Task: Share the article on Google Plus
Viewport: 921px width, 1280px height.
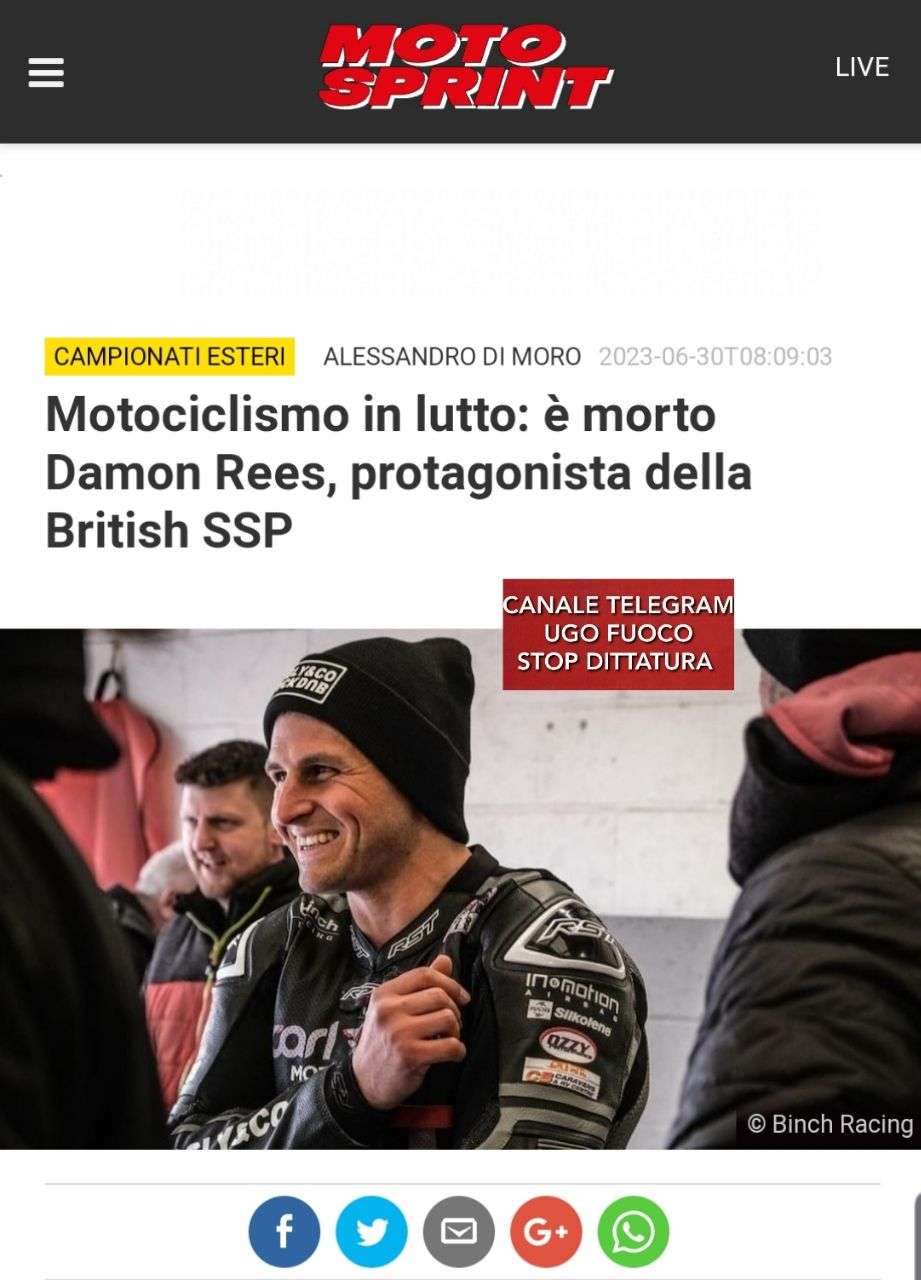Action: point(546,1232)
